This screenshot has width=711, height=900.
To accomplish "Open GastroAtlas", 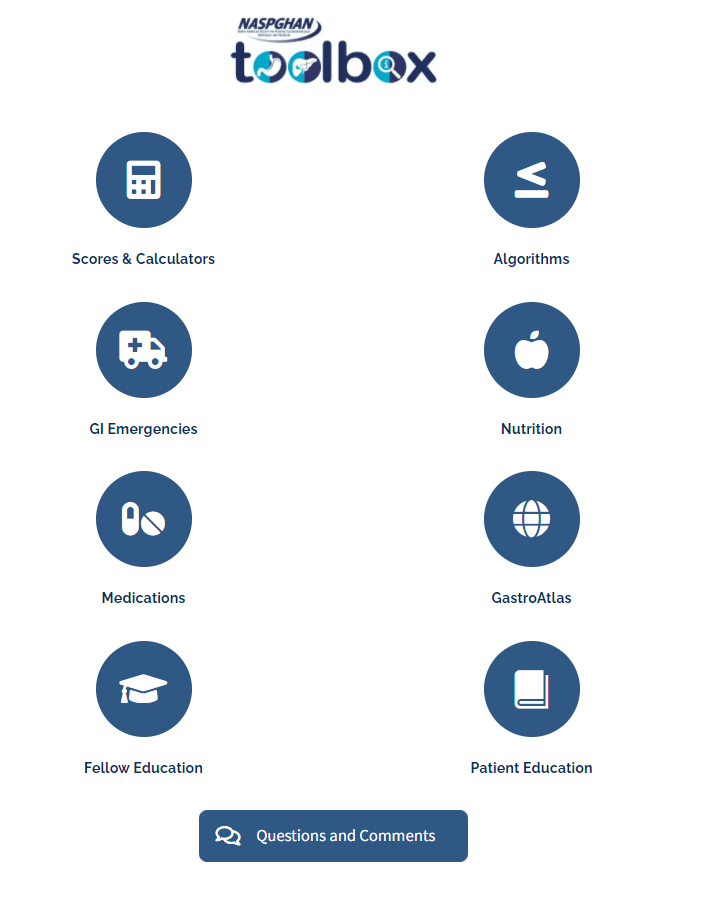I will (x=531, y=520).
